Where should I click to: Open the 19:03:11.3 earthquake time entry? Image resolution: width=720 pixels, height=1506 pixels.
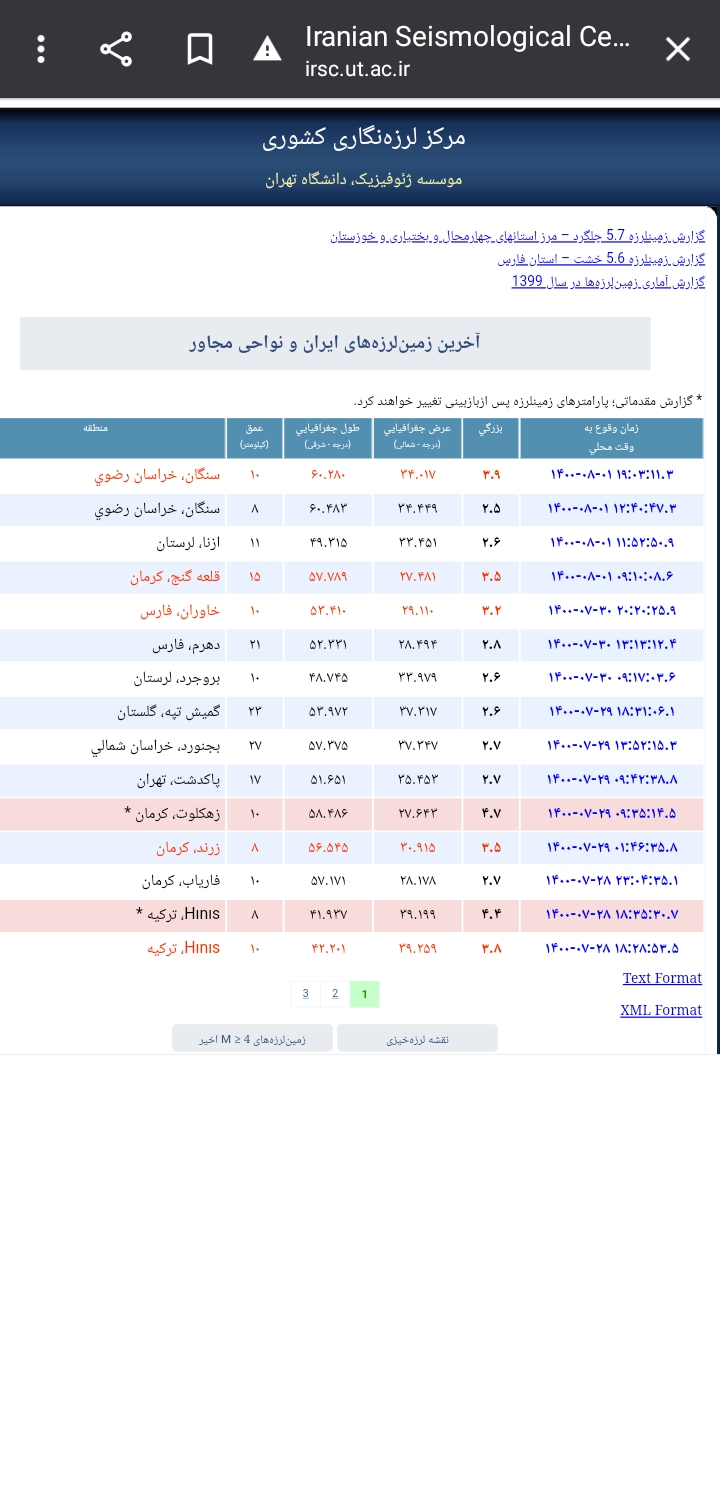[612, 475]
